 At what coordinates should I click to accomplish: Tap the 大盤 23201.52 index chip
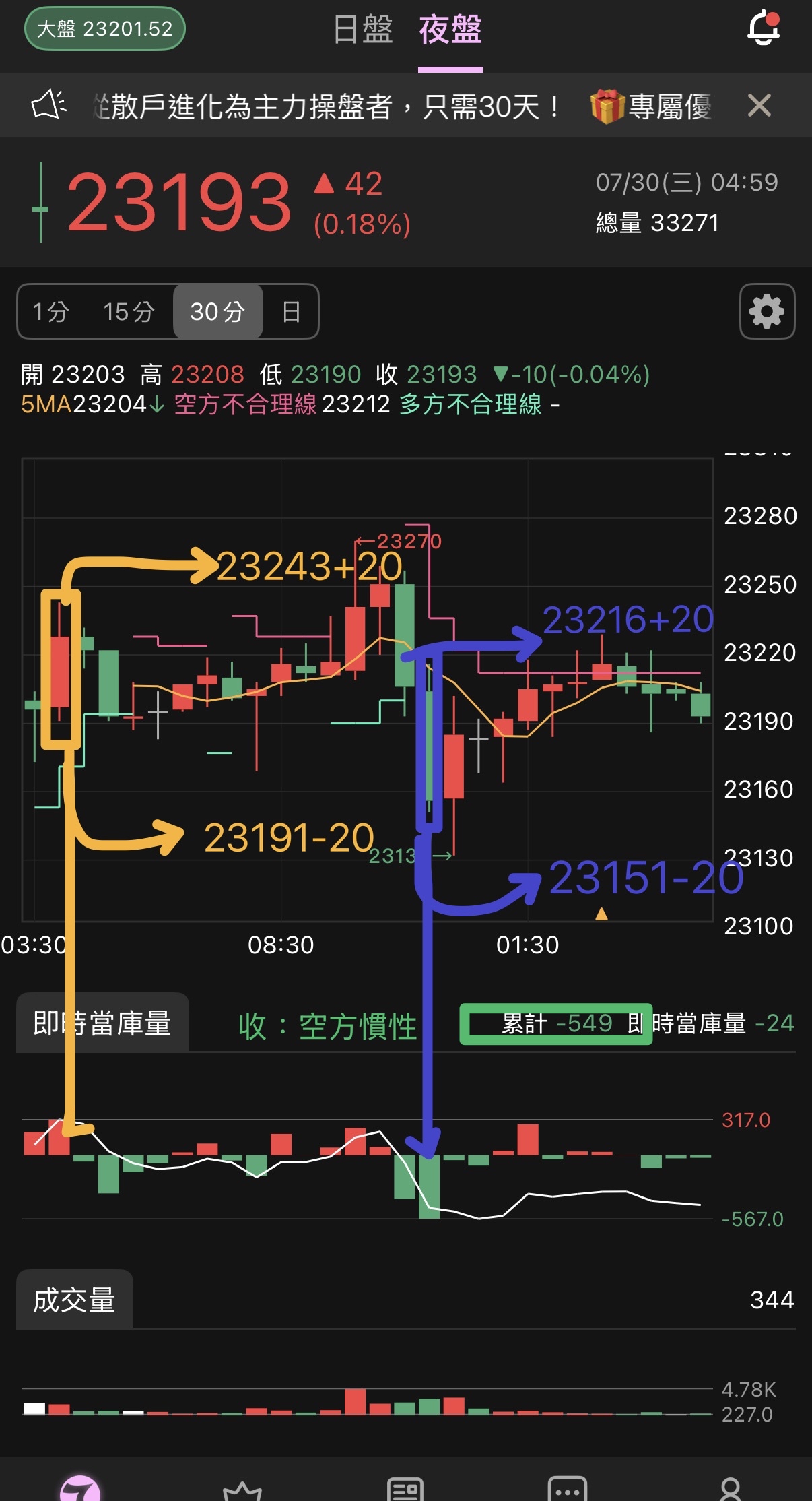[104, 28]
